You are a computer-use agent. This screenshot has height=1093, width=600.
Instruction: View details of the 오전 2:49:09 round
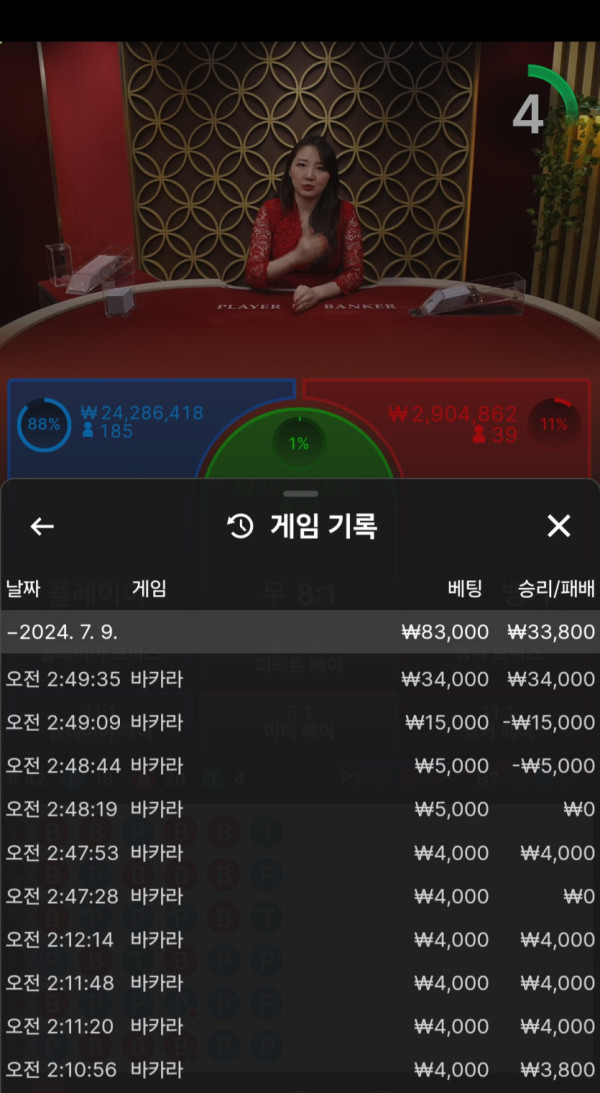click(300, 722)
